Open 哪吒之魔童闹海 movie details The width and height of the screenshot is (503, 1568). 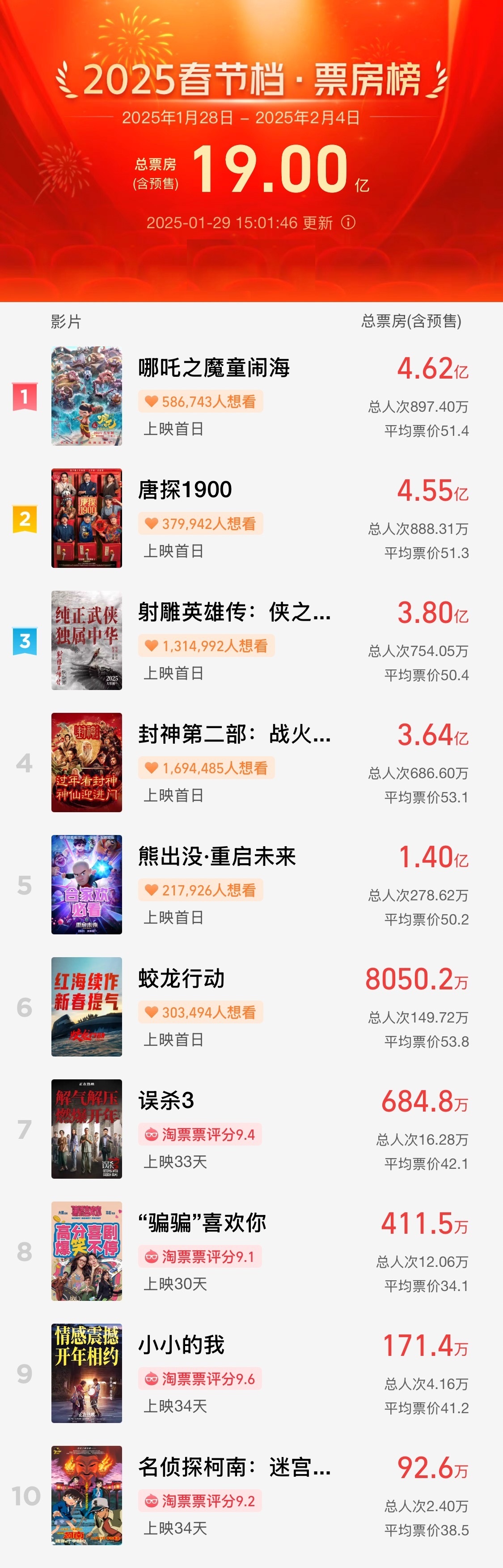(x=214, y=368)
